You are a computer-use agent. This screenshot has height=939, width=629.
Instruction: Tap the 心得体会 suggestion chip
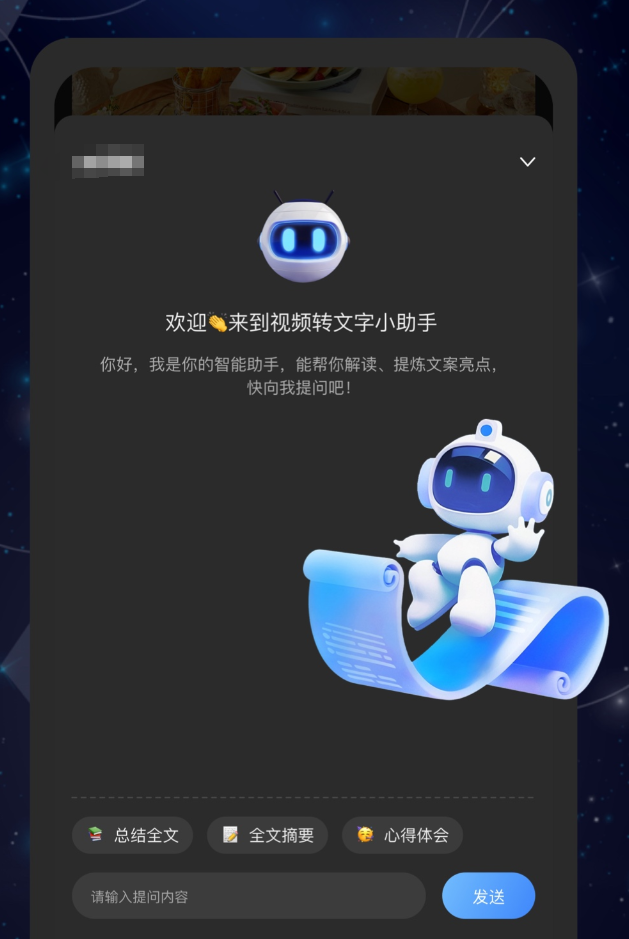[x=402, y=835]
